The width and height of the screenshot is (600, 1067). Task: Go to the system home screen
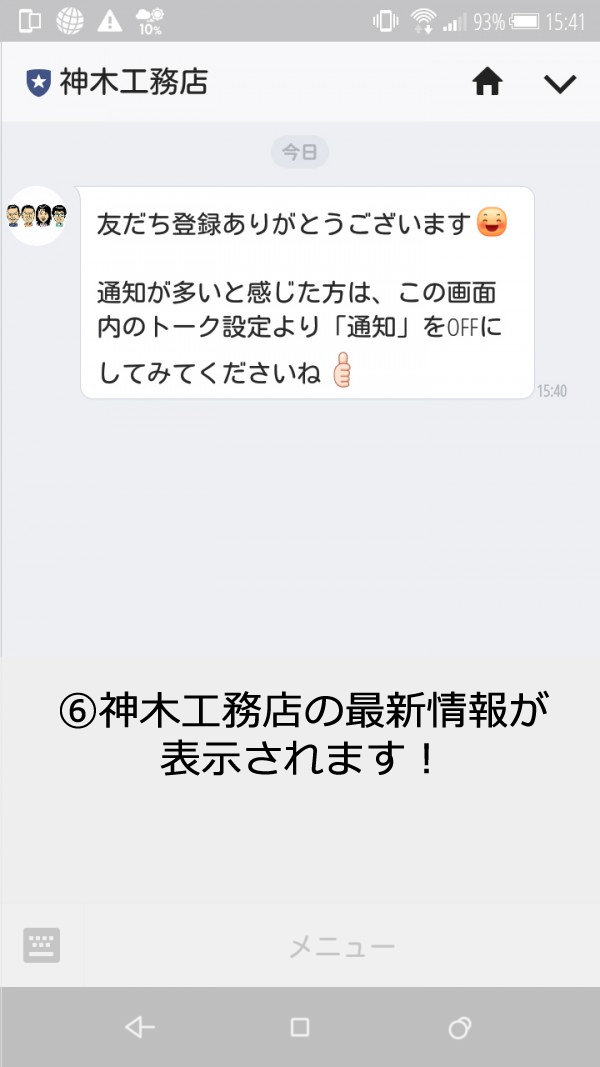[299, 1027]
